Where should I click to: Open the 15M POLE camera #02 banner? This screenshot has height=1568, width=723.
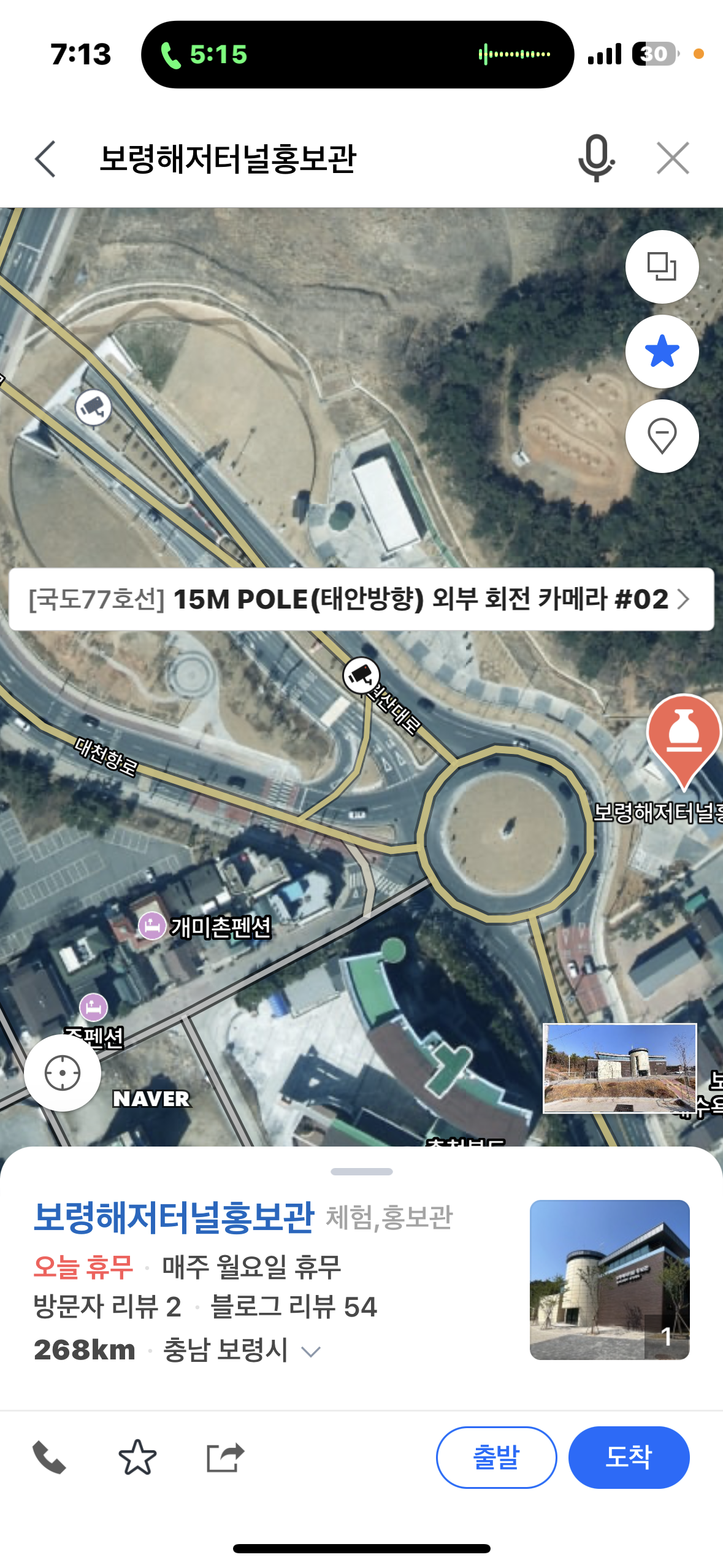click(361, 599)
